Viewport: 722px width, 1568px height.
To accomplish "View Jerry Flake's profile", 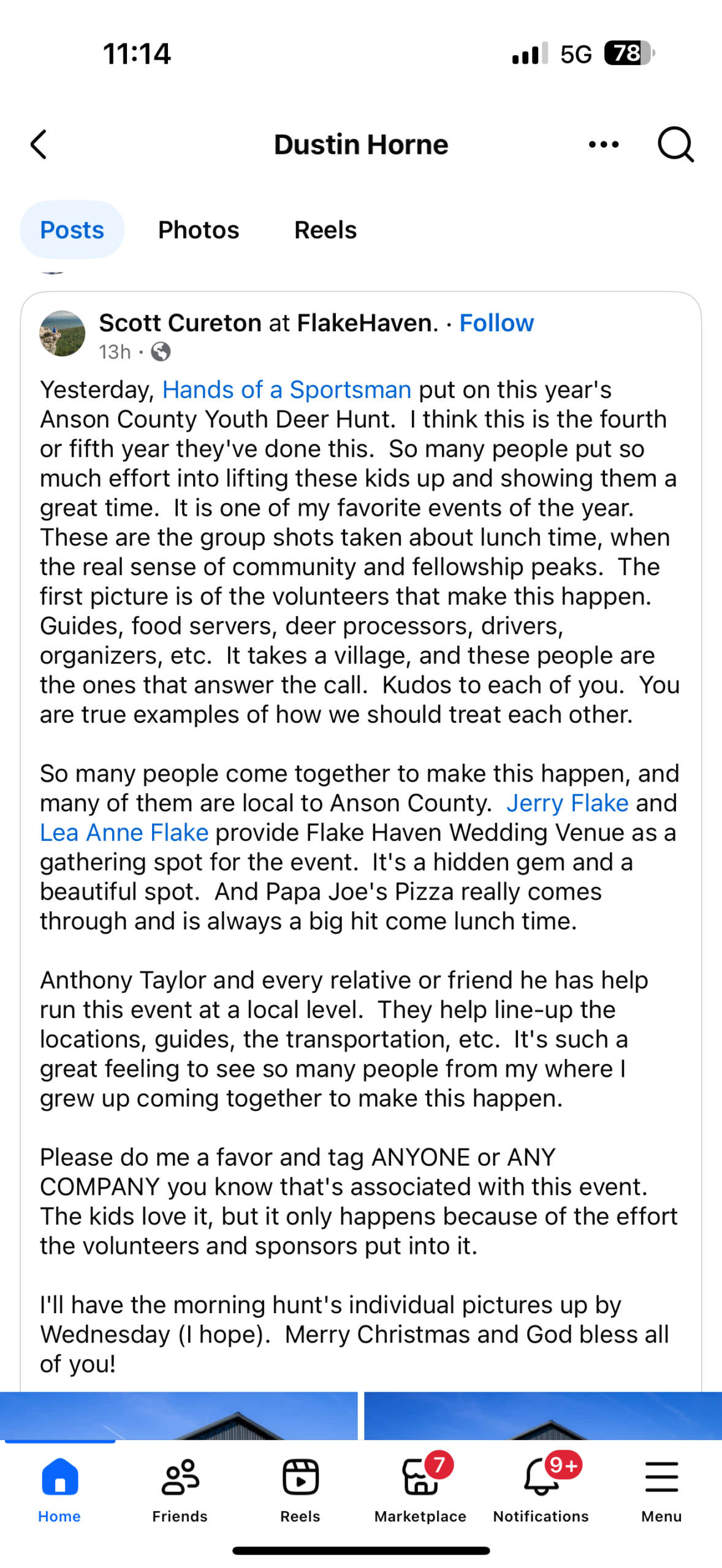I will pyautogui.click(x=567, y=802).
